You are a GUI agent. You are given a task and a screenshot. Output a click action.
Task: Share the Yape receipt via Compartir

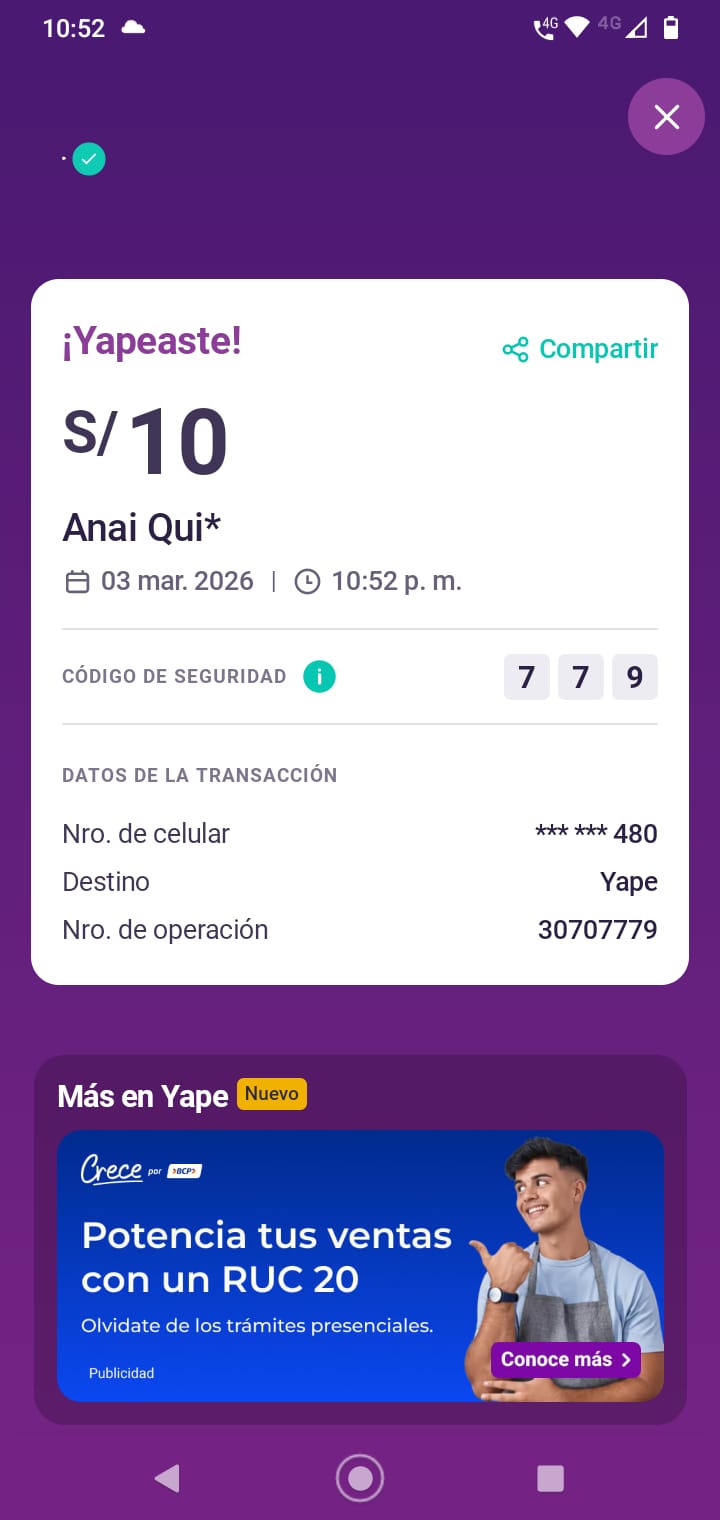pyautogui.click(x=580, y=349)
